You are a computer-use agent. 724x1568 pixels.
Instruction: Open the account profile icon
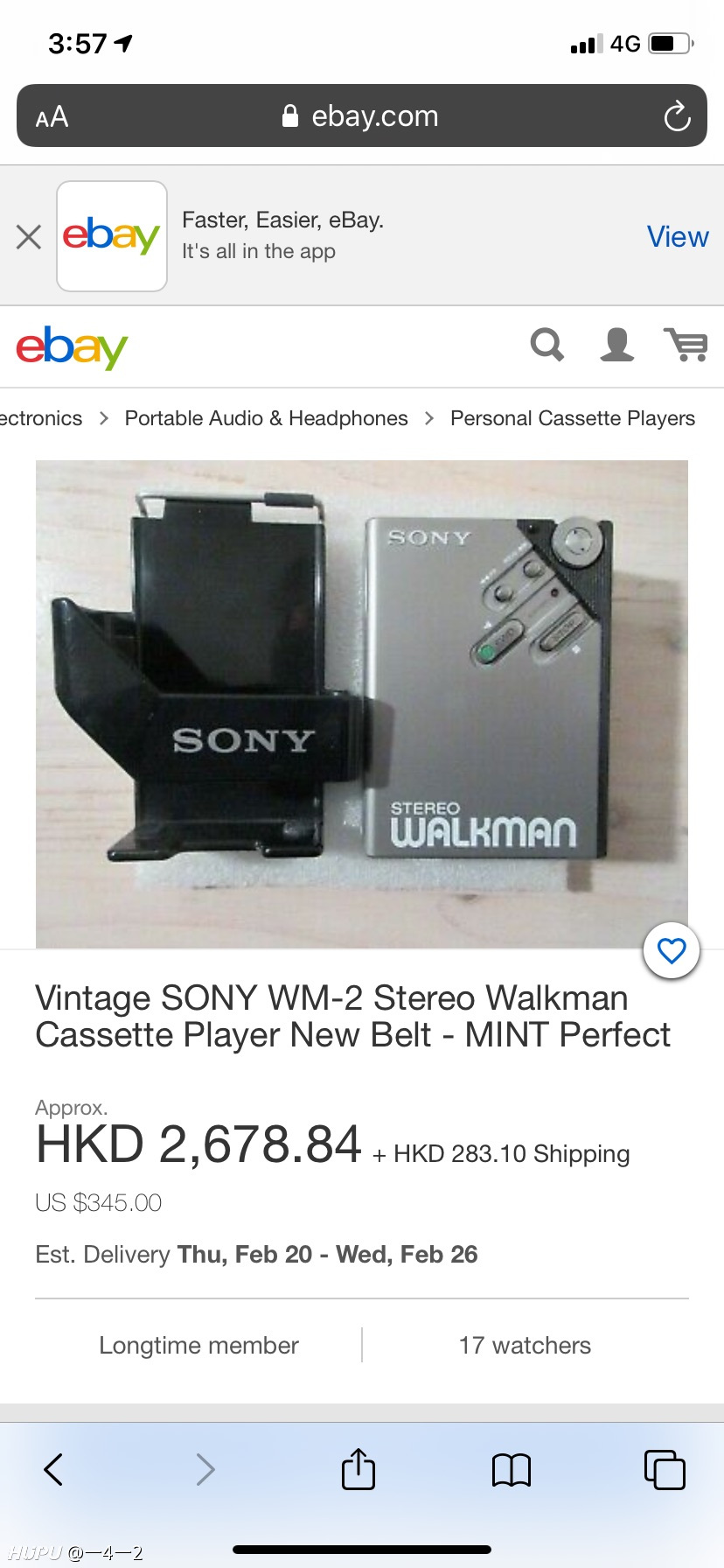pyautogui.click(x=616, y=345)
